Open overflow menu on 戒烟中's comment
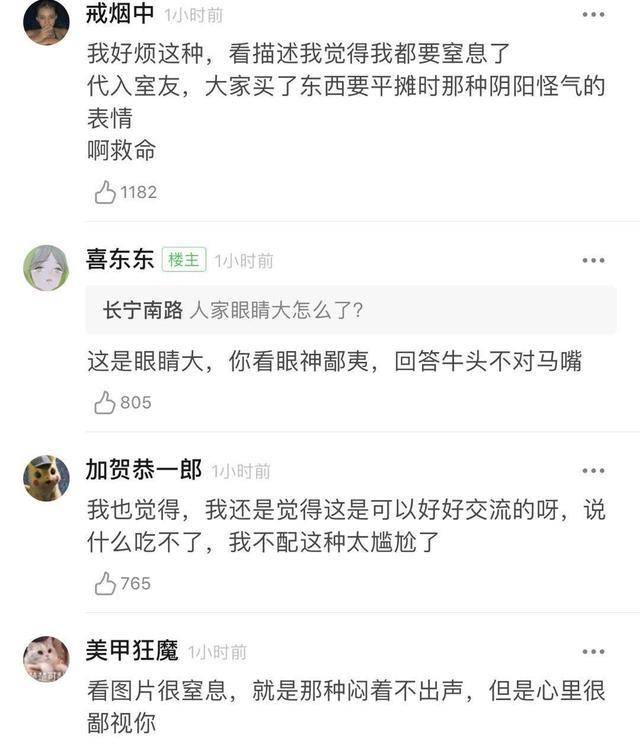This screenshot has width=640, height=747. pos(593,15)
